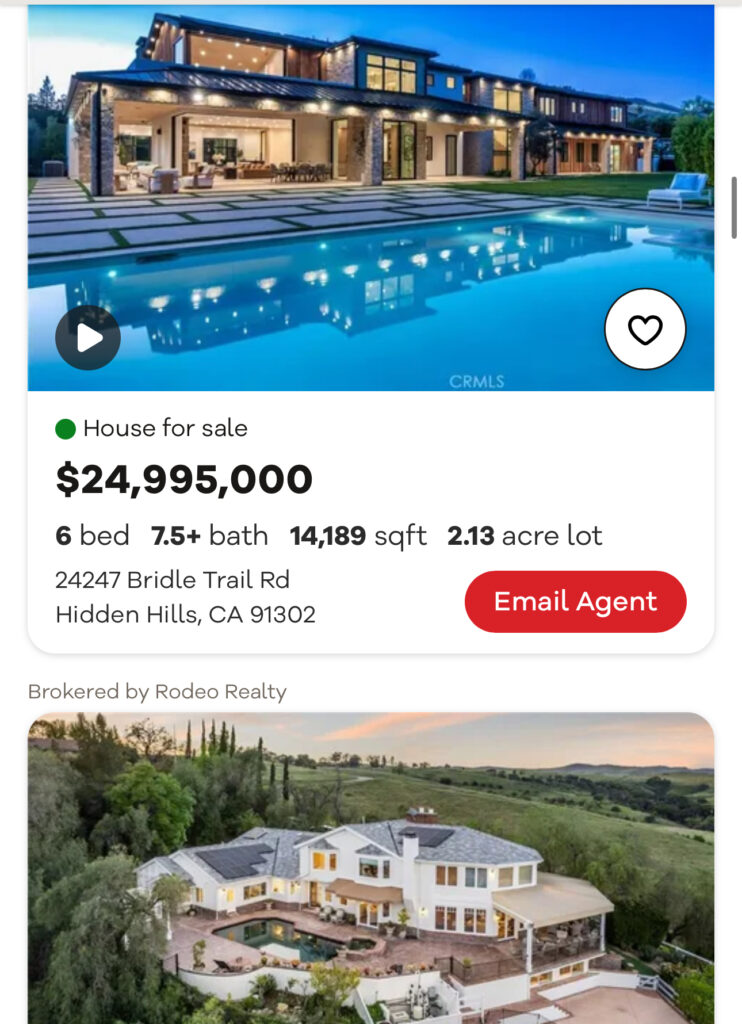Screen dimensions: 742x1024
Task: Play the video for the $24,995,000 listing
Action: point(88,338)
